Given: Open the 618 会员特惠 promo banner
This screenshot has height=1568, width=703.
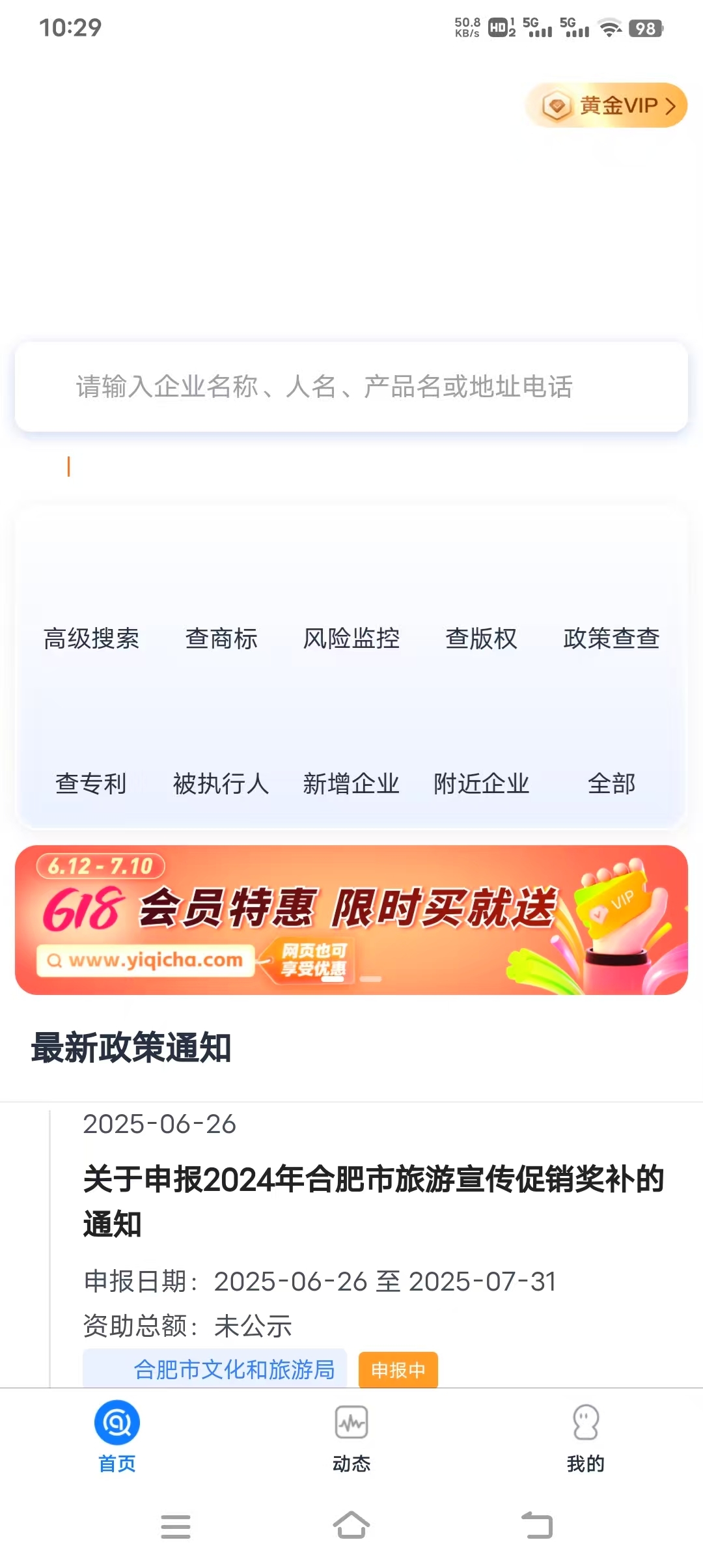Looking at the screenshot, I should click(351, 919).
